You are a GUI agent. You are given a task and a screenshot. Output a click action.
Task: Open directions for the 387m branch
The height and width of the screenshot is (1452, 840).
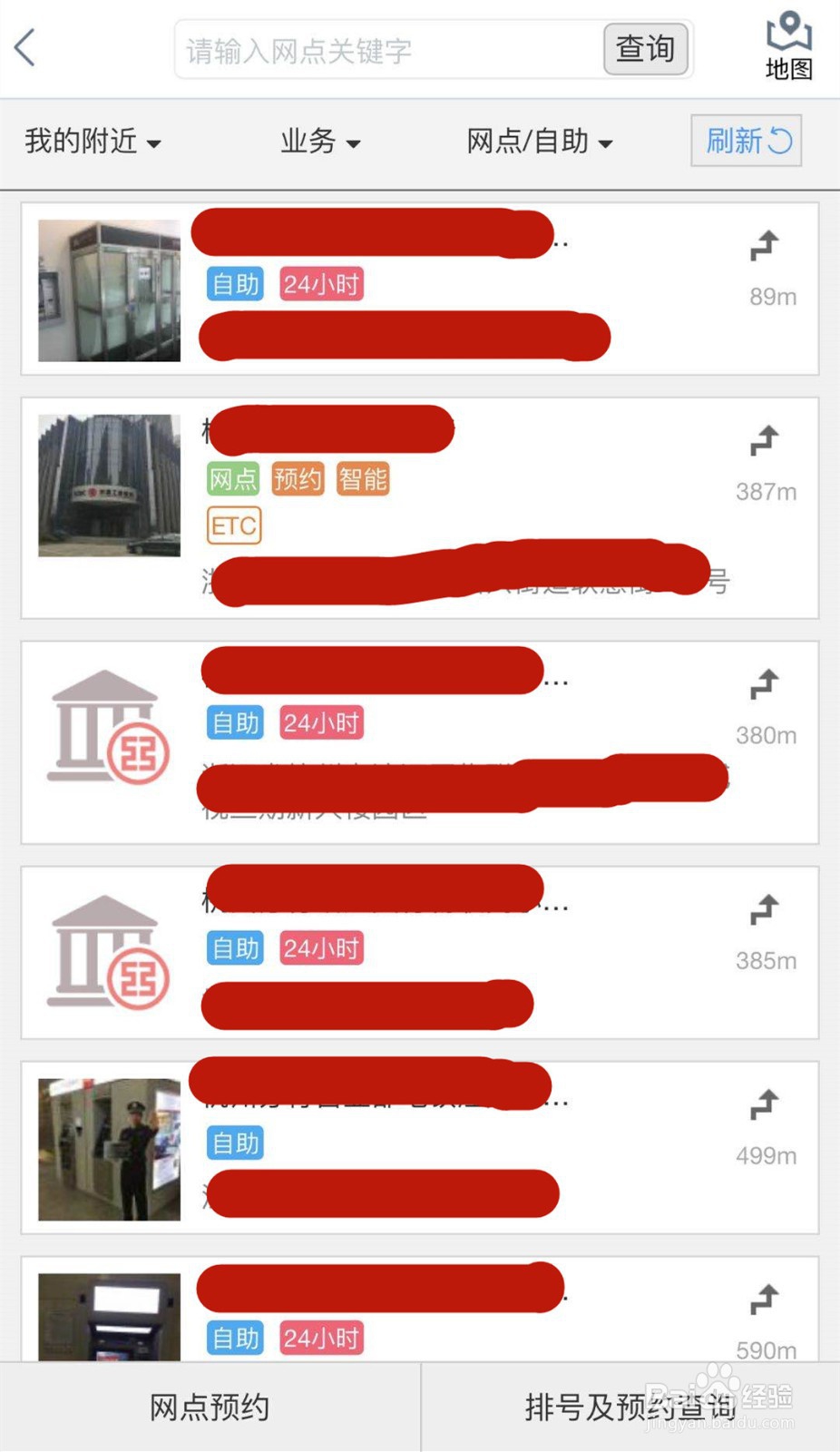pyautogui.click(x=766, y=440)
